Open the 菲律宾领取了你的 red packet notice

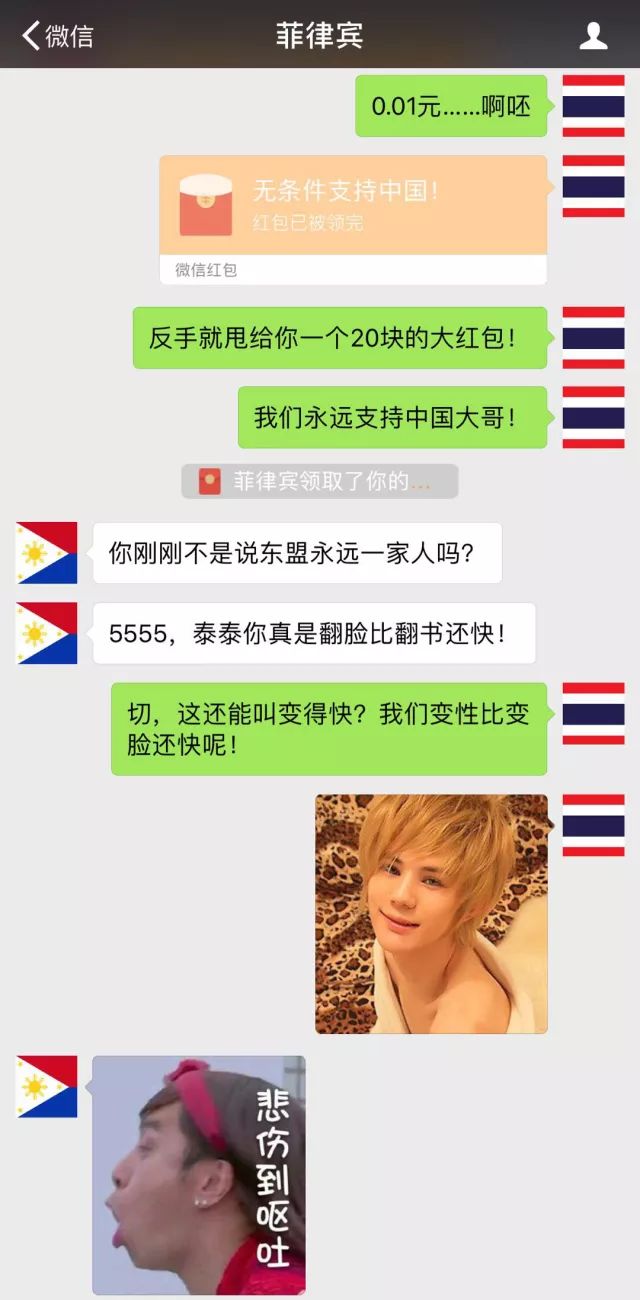point(320,481)
